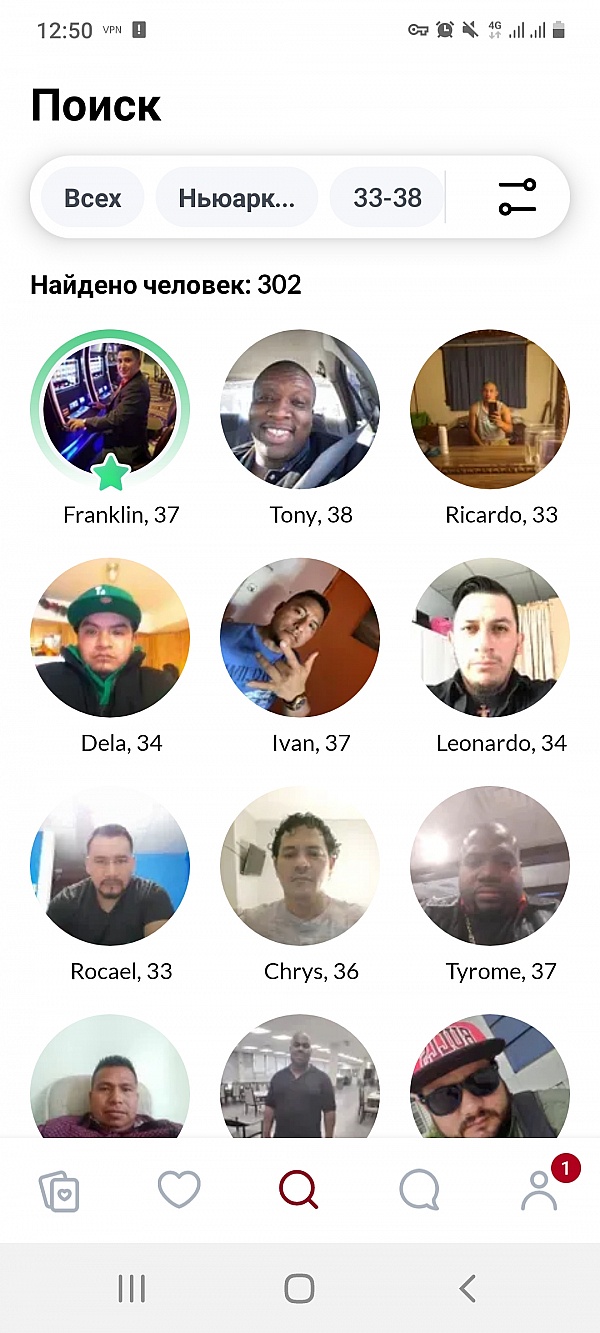This screenshot has height=1333, width=600.
Task: Open Tyrome, 37 profile
Action: (490, 866)
